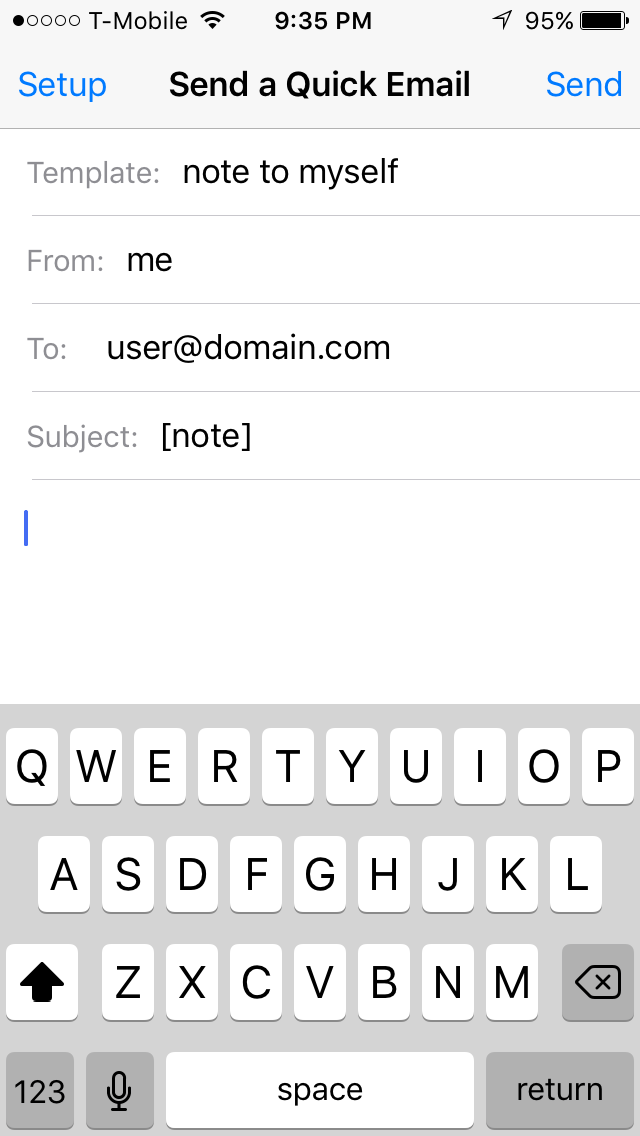Hit the backspace key
Viewport: 640px width, 1136px height.
[598, 982]
